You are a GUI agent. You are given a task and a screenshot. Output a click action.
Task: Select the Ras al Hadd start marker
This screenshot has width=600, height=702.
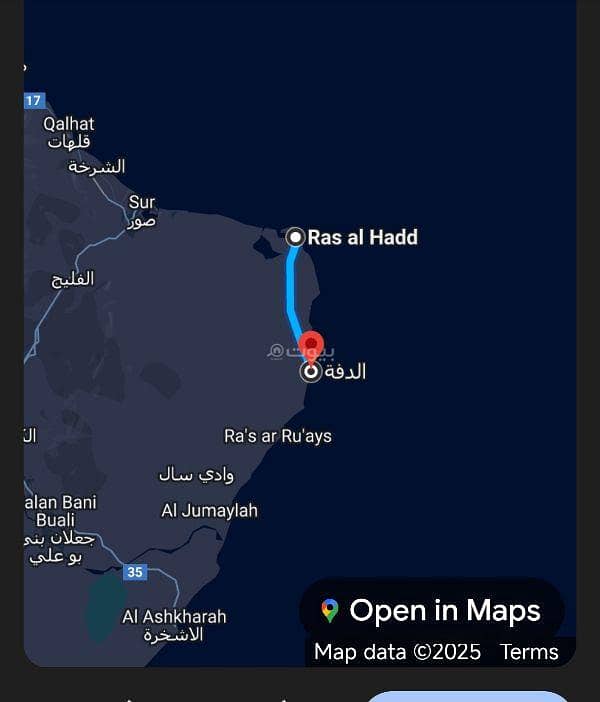click(x=295, y=237)
